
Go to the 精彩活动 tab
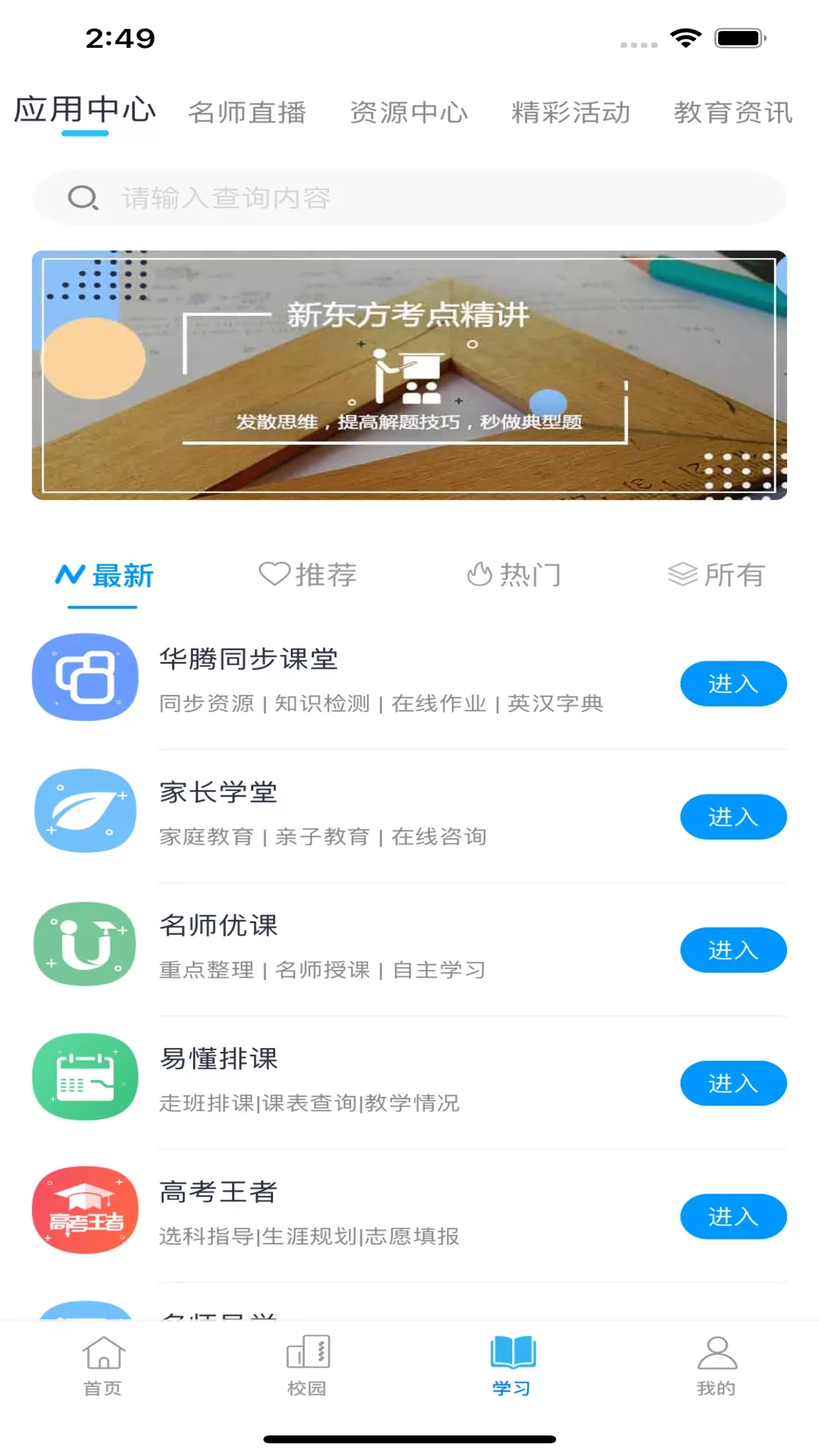click(570, 112)
